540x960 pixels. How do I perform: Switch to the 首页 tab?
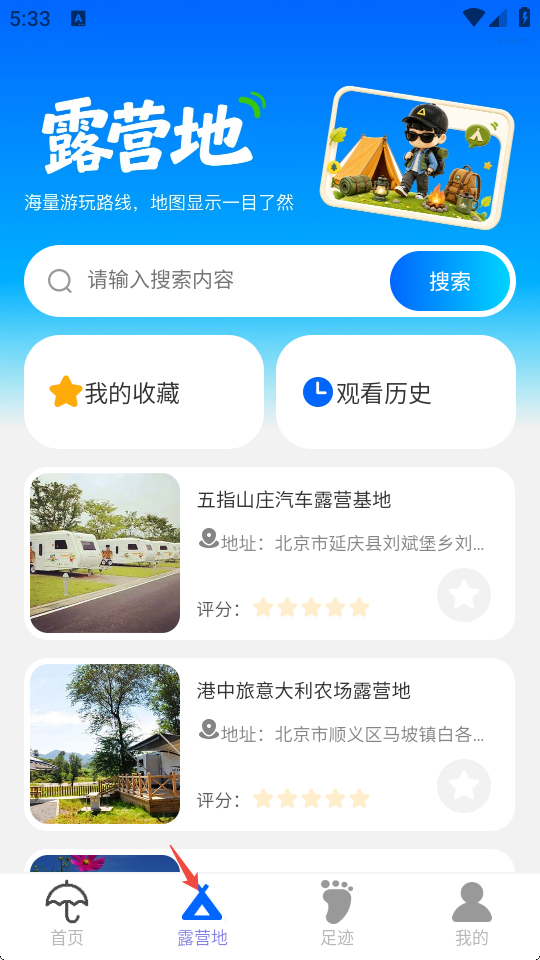pos(67,914)
